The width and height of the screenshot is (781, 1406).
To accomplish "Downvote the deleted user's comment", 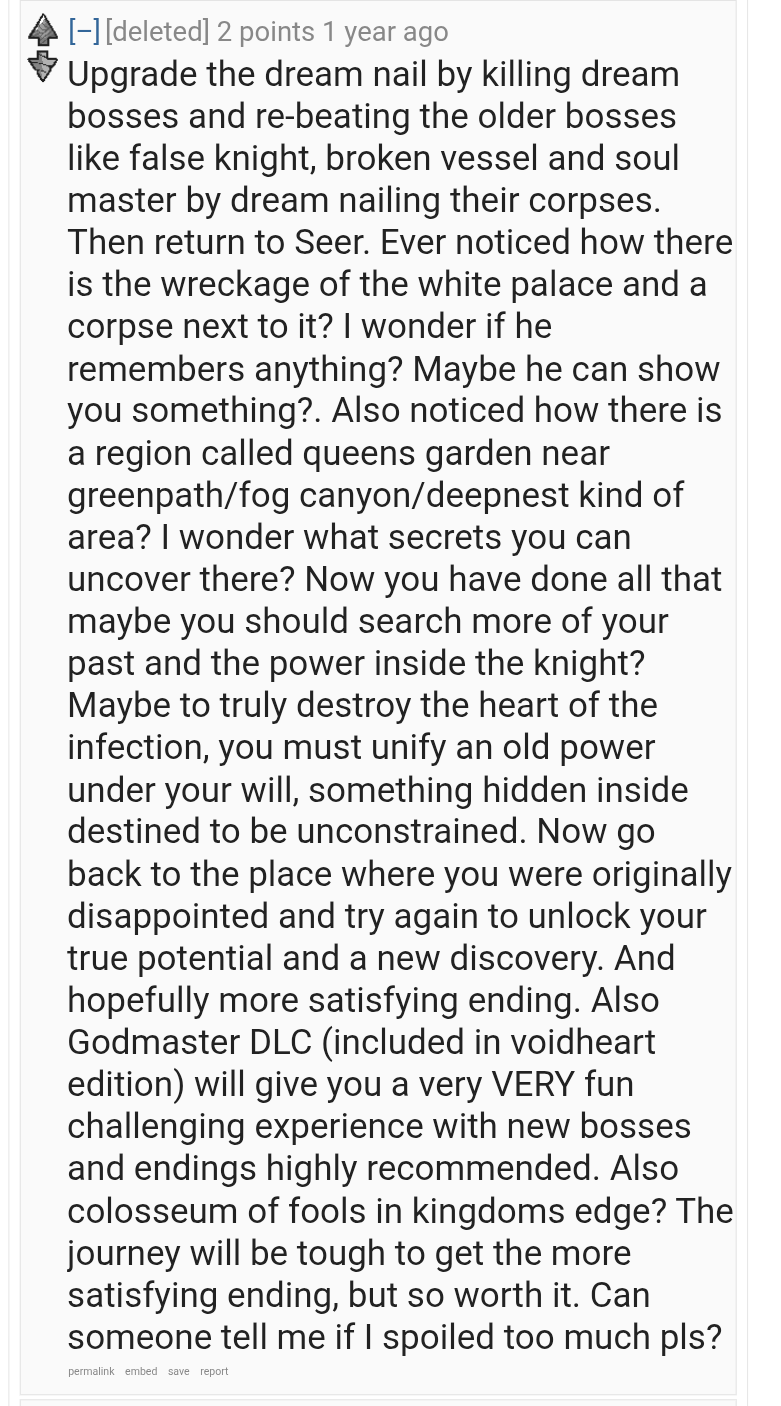I will click(42, 66).
